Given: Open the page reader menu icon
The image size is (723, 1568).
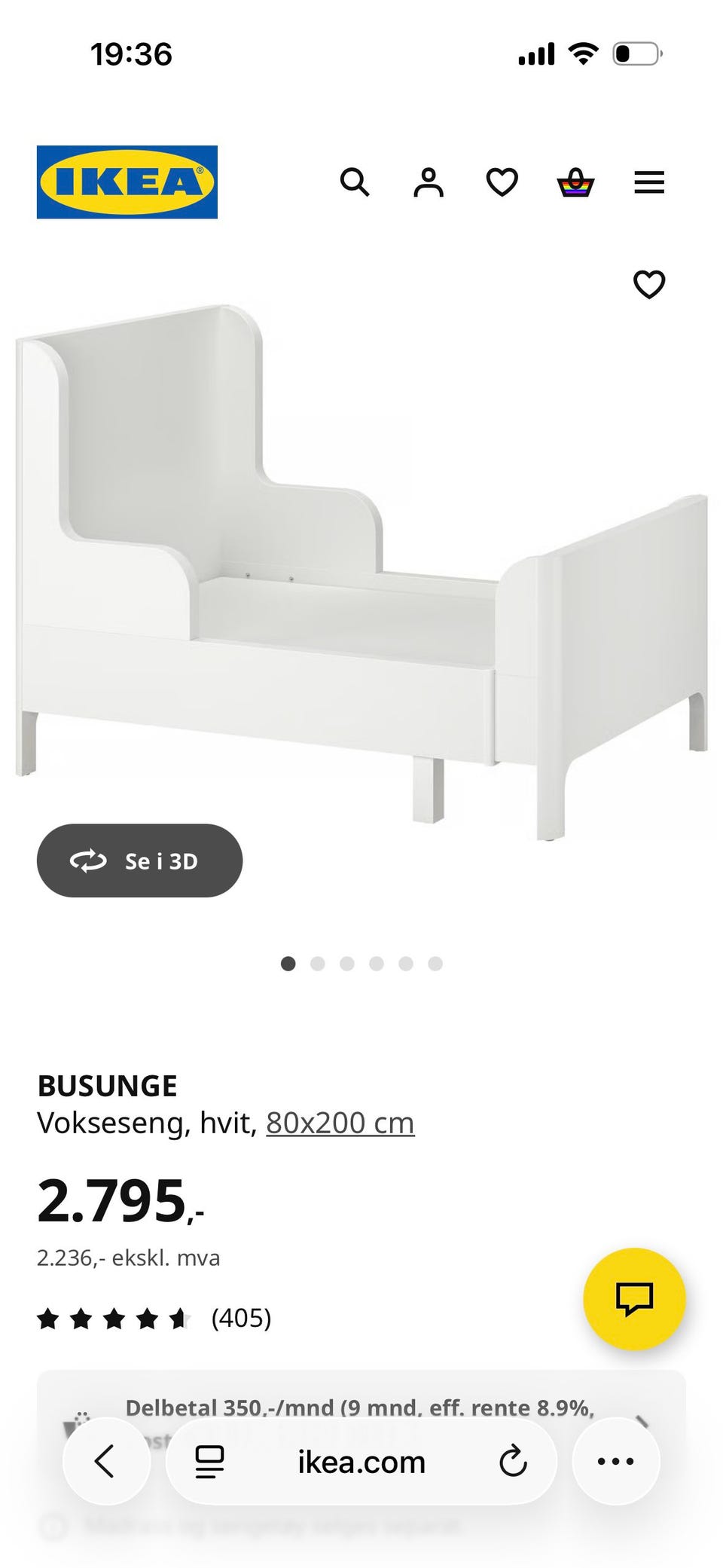Looking at the screenshot, I should click(x=209, y=1461).
